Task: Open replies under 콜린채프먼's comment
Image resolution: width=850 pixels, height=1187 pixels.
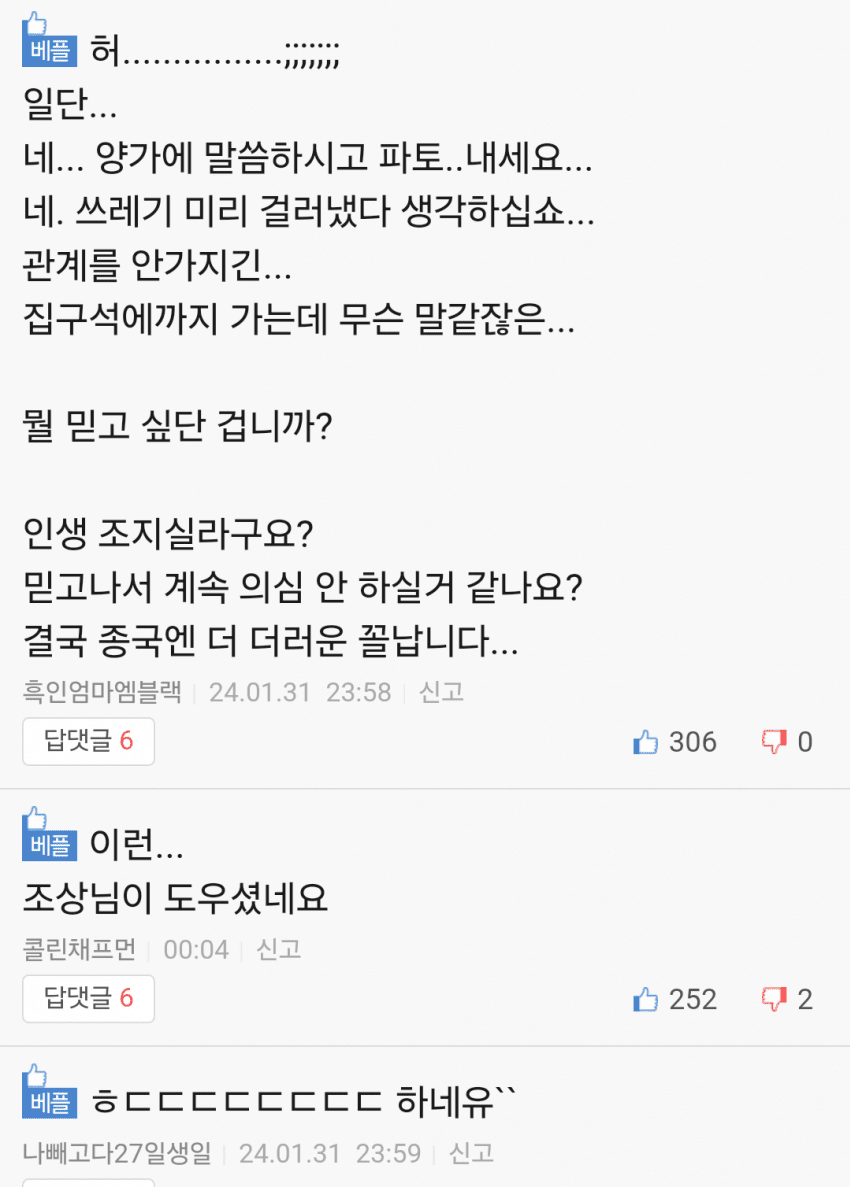Action: (88, 998)
